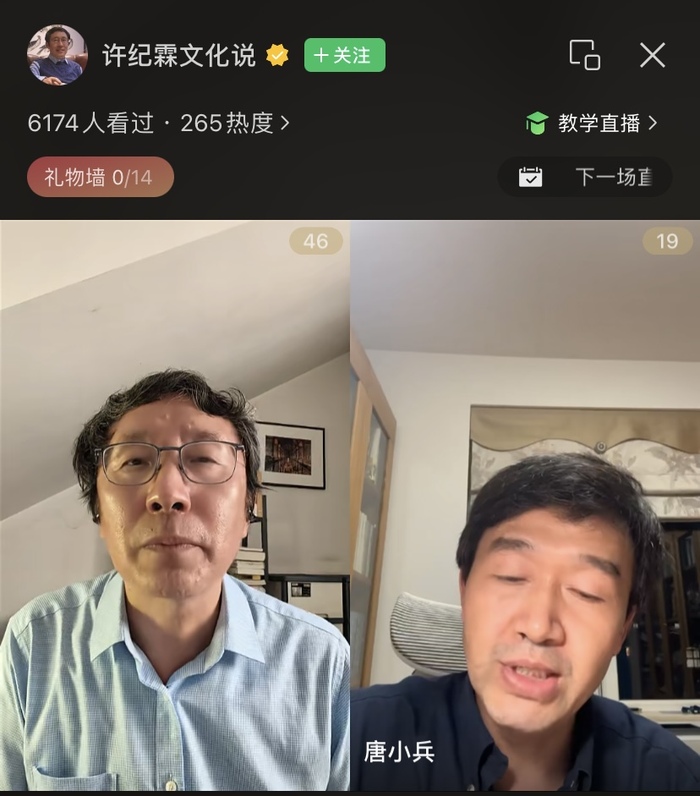
Task: Tap 唐小兵's video tile
Action: point(525,500)
